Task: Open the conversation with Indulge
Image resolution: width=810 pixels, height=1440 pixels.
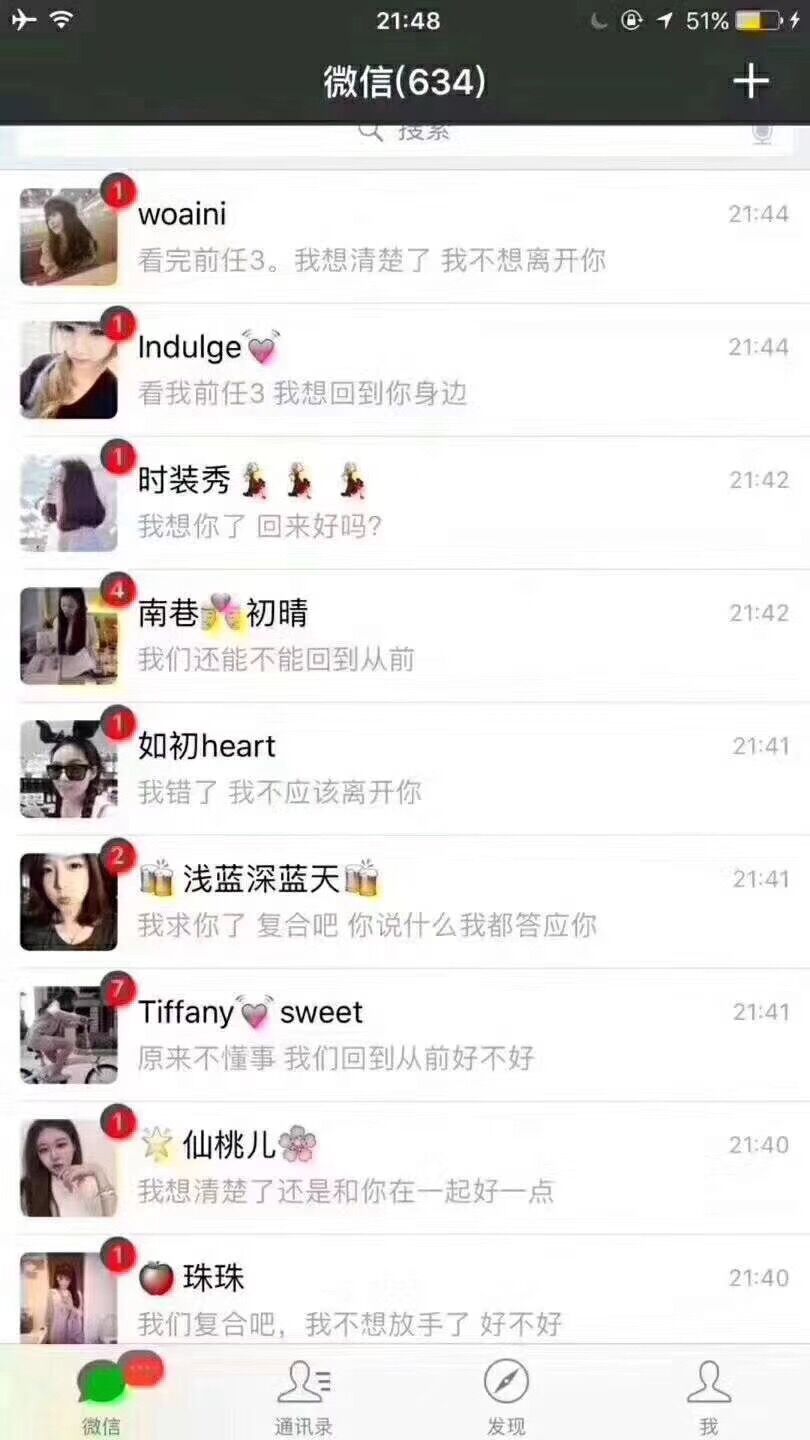Action: tap(405, 370)
